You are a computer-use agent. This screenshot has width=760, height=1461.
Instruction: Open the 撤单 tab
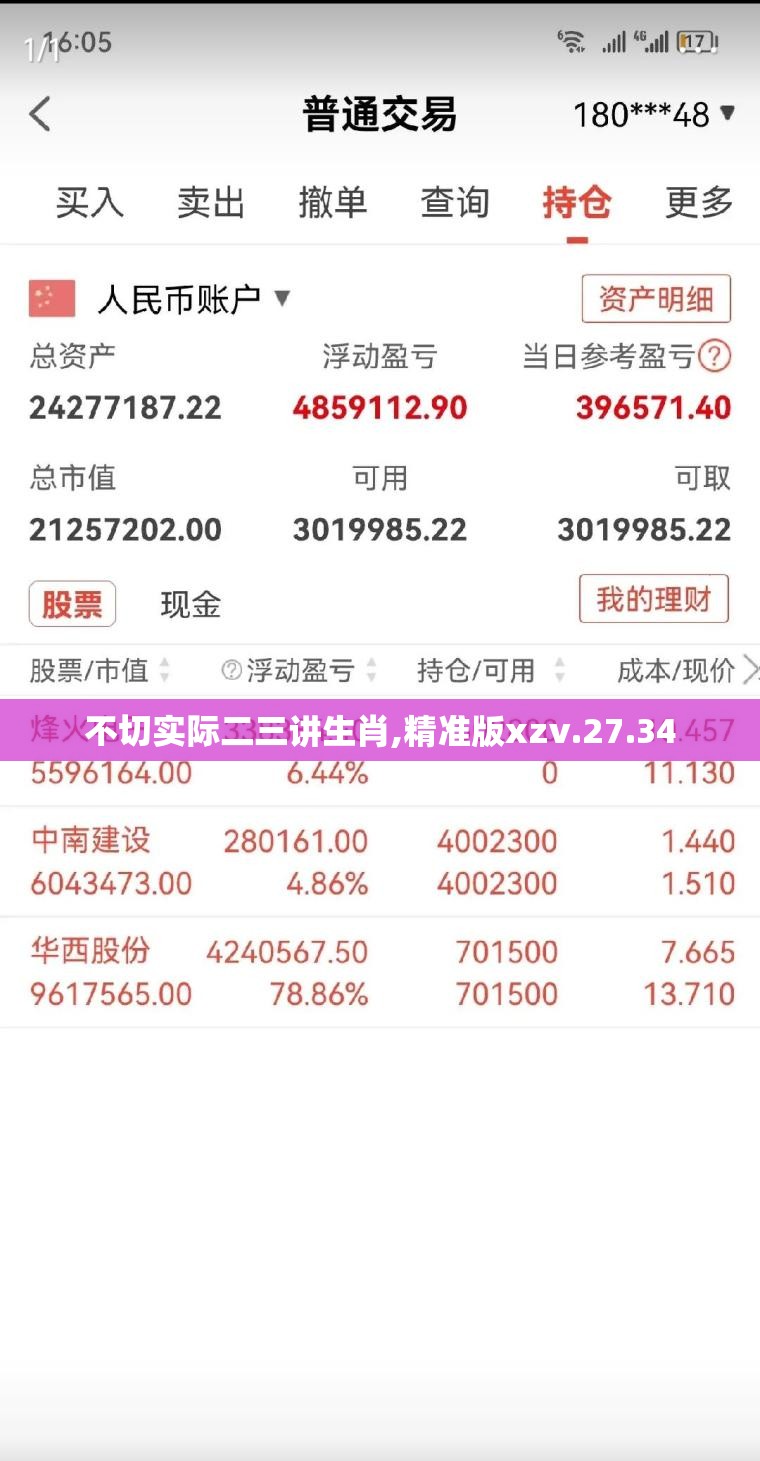coord(332,202)
